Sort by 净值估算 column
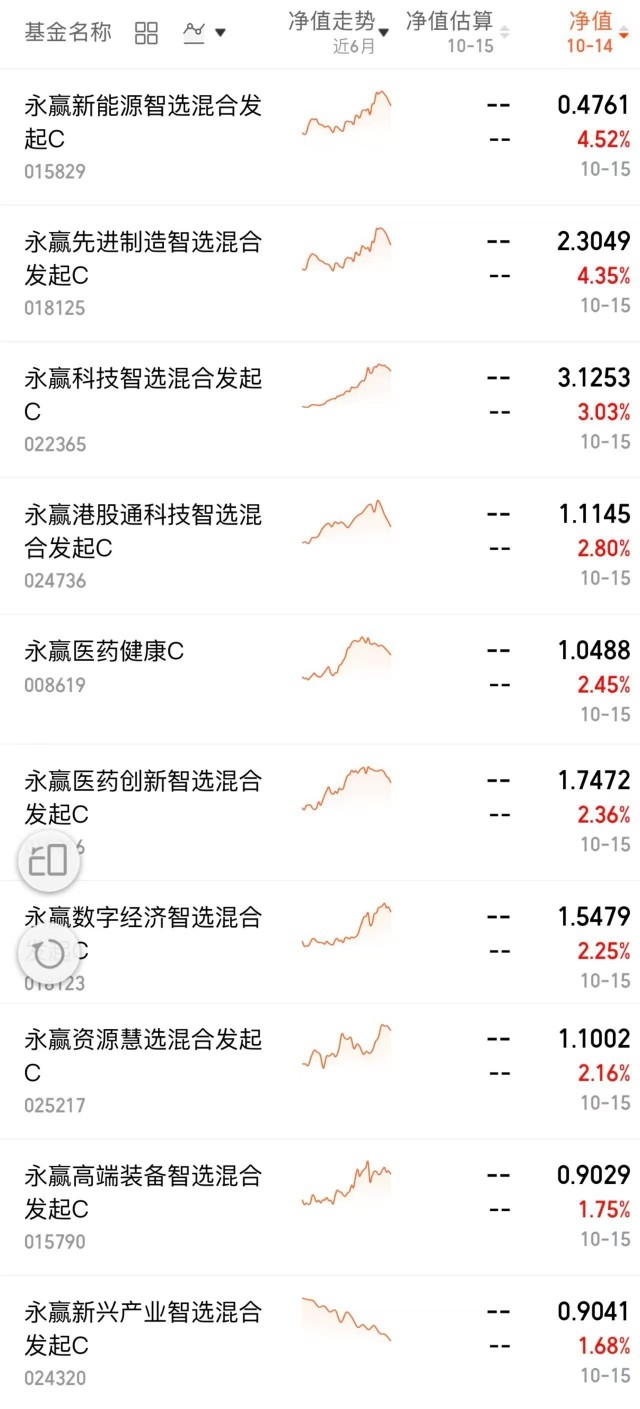Screen dimensions: 640x1409 (457, 32)
